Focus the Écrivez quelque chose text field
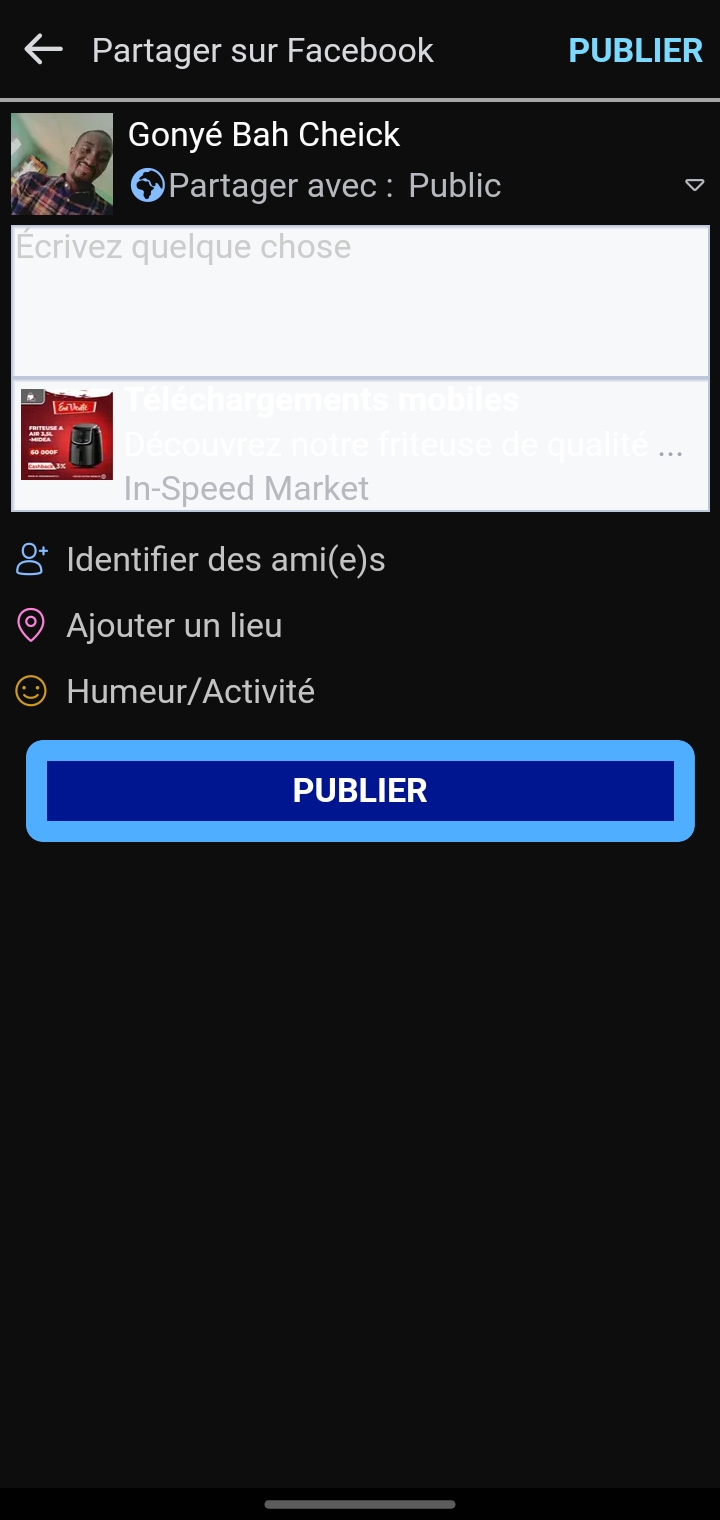This screenshot has width=720, height=1520. (360, 301)
